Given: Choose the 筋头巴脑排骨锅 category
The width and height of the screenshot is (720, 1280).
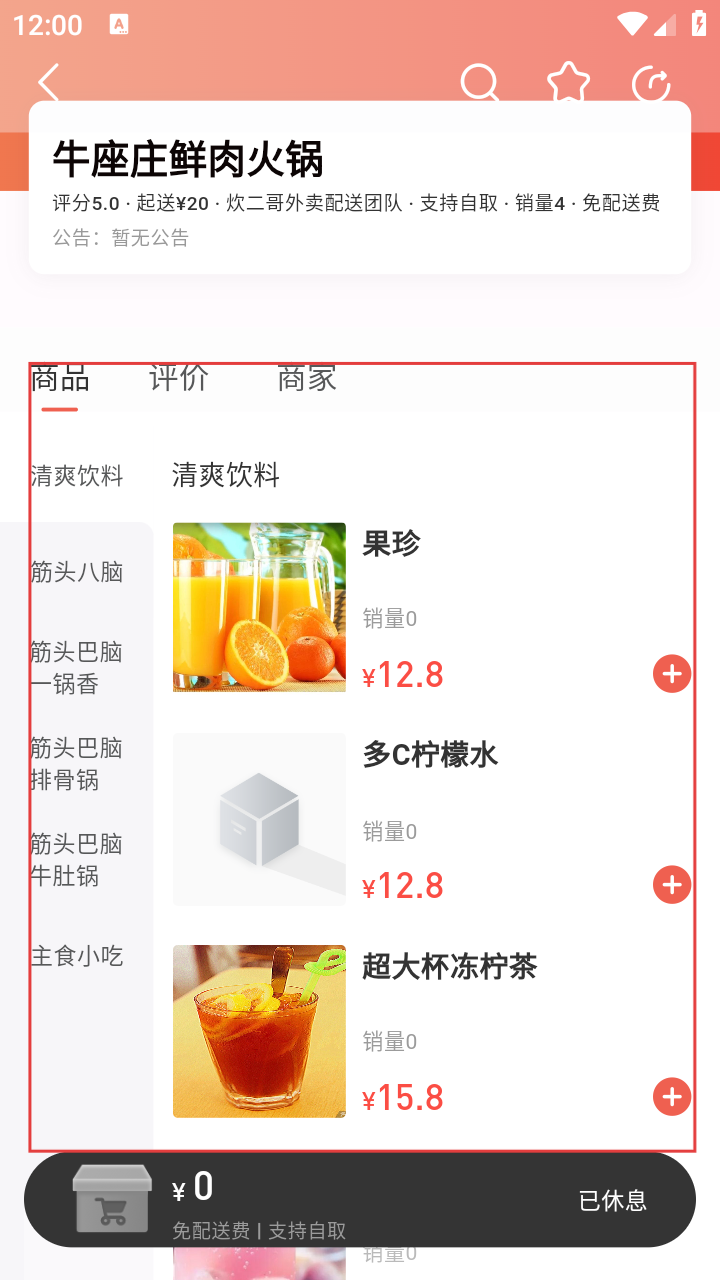Looking at the screenshot, I should tap(77, 764).
